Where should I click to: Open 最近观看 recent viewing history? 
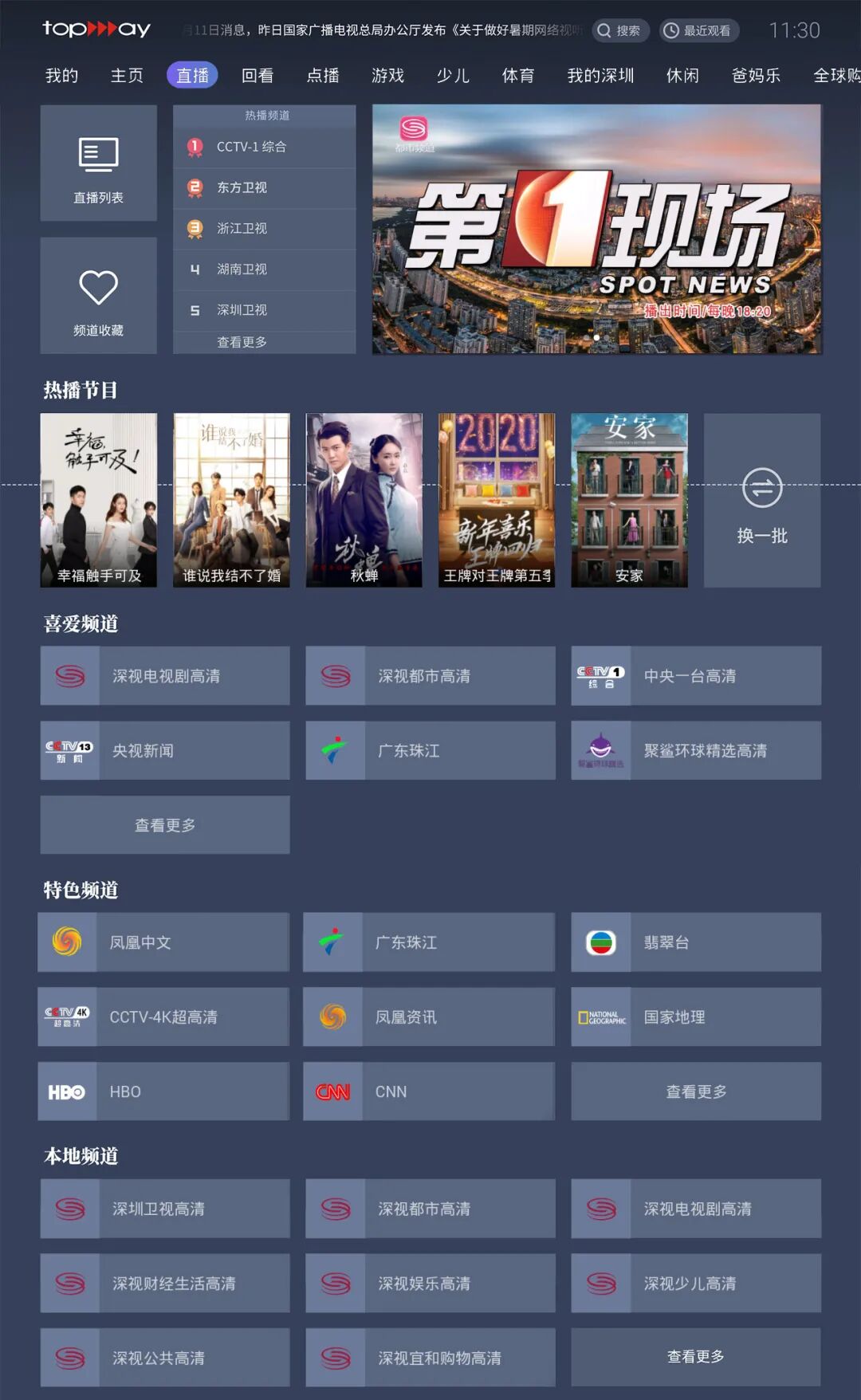(698, 30)
